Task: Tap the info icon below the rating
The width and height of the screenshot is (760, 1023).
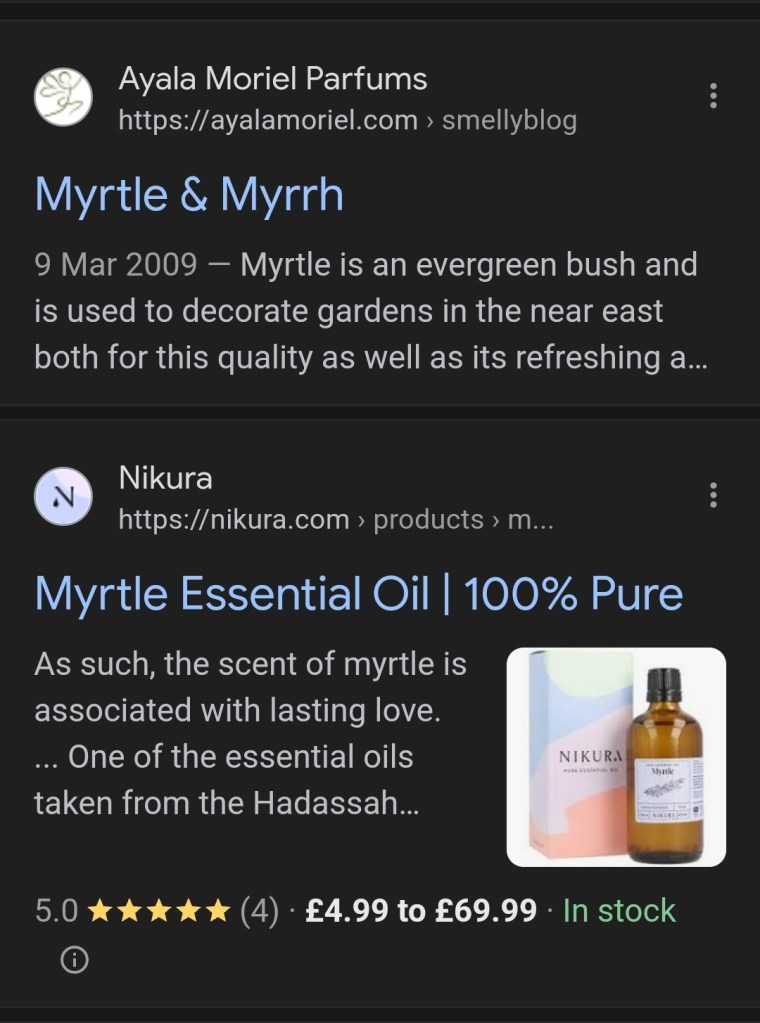Action: (x=75, y=961)
